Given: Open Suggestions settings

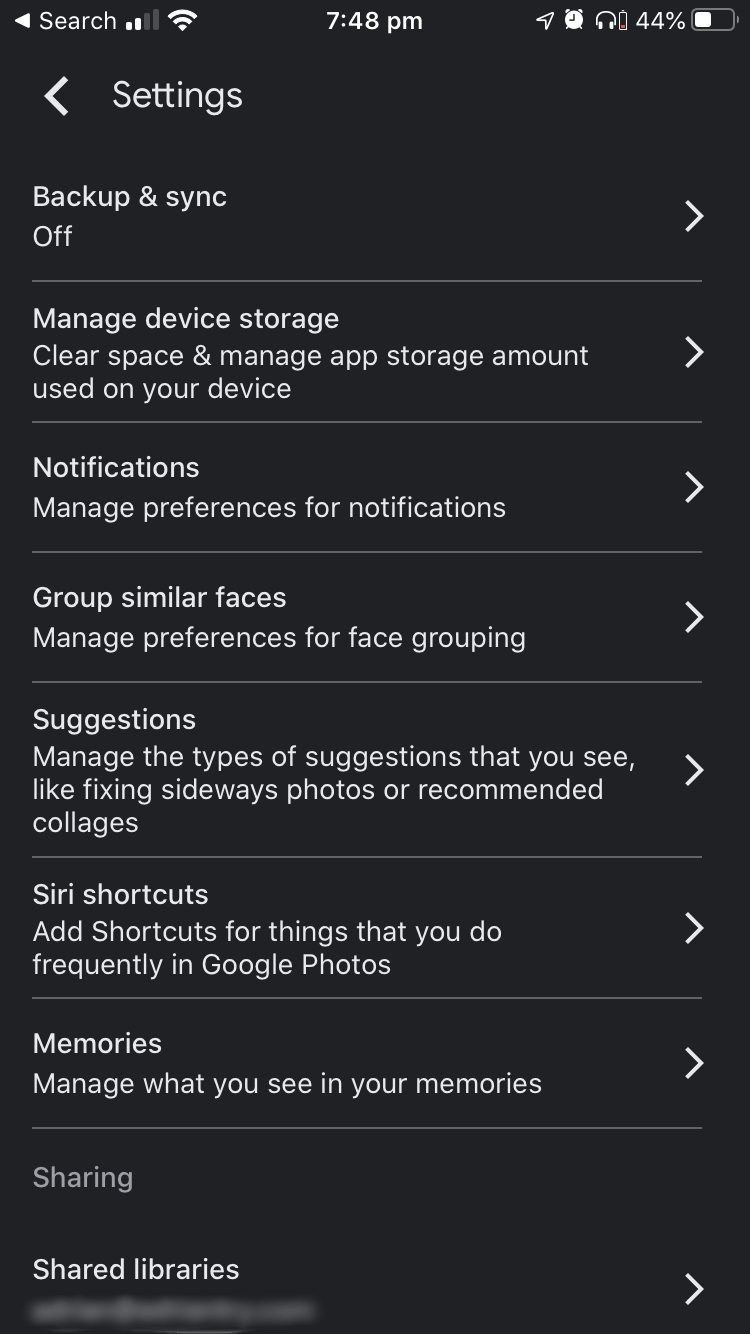Looking at the screenshot, I should pyautogui.click(x=366, y=770).
